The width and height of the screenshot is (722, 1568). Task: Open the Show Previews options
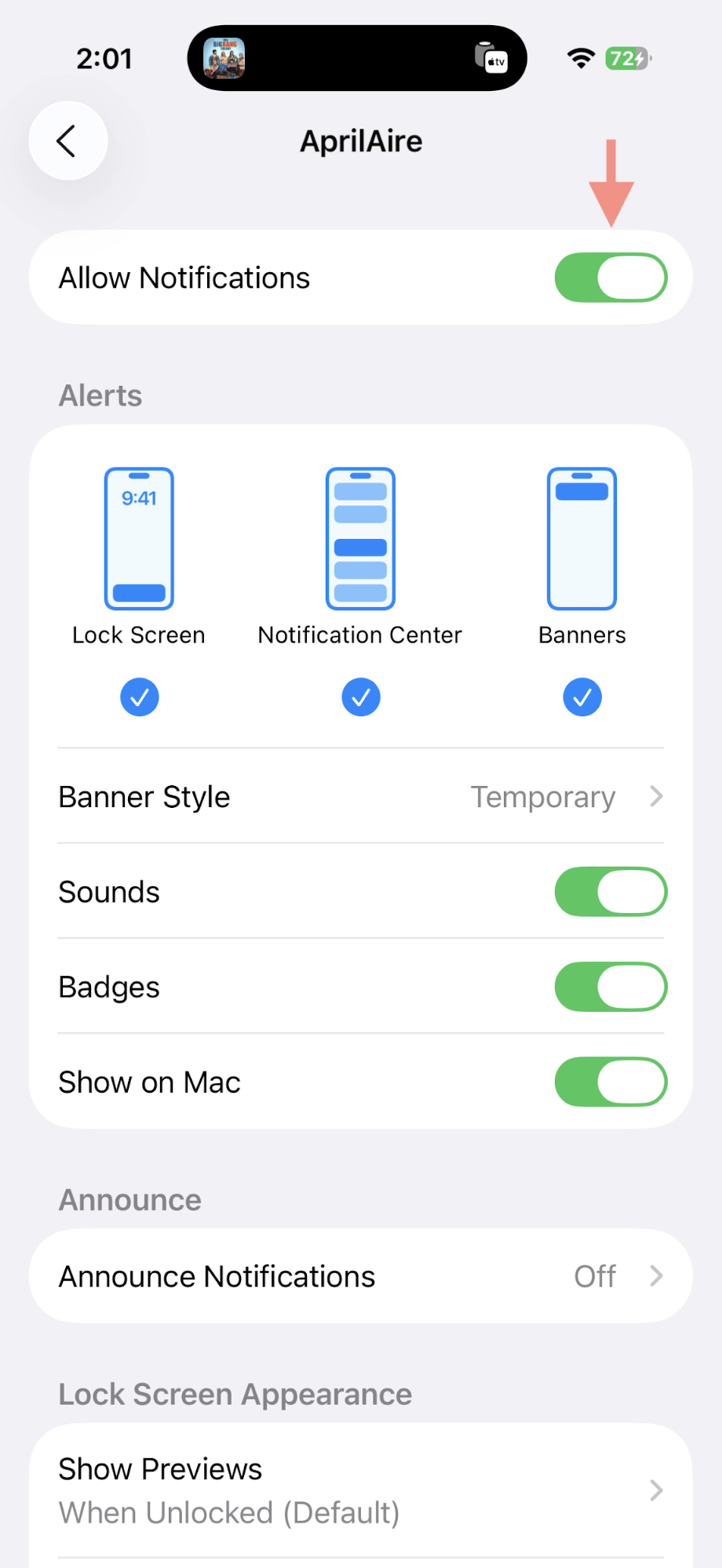click(360, 1489)
